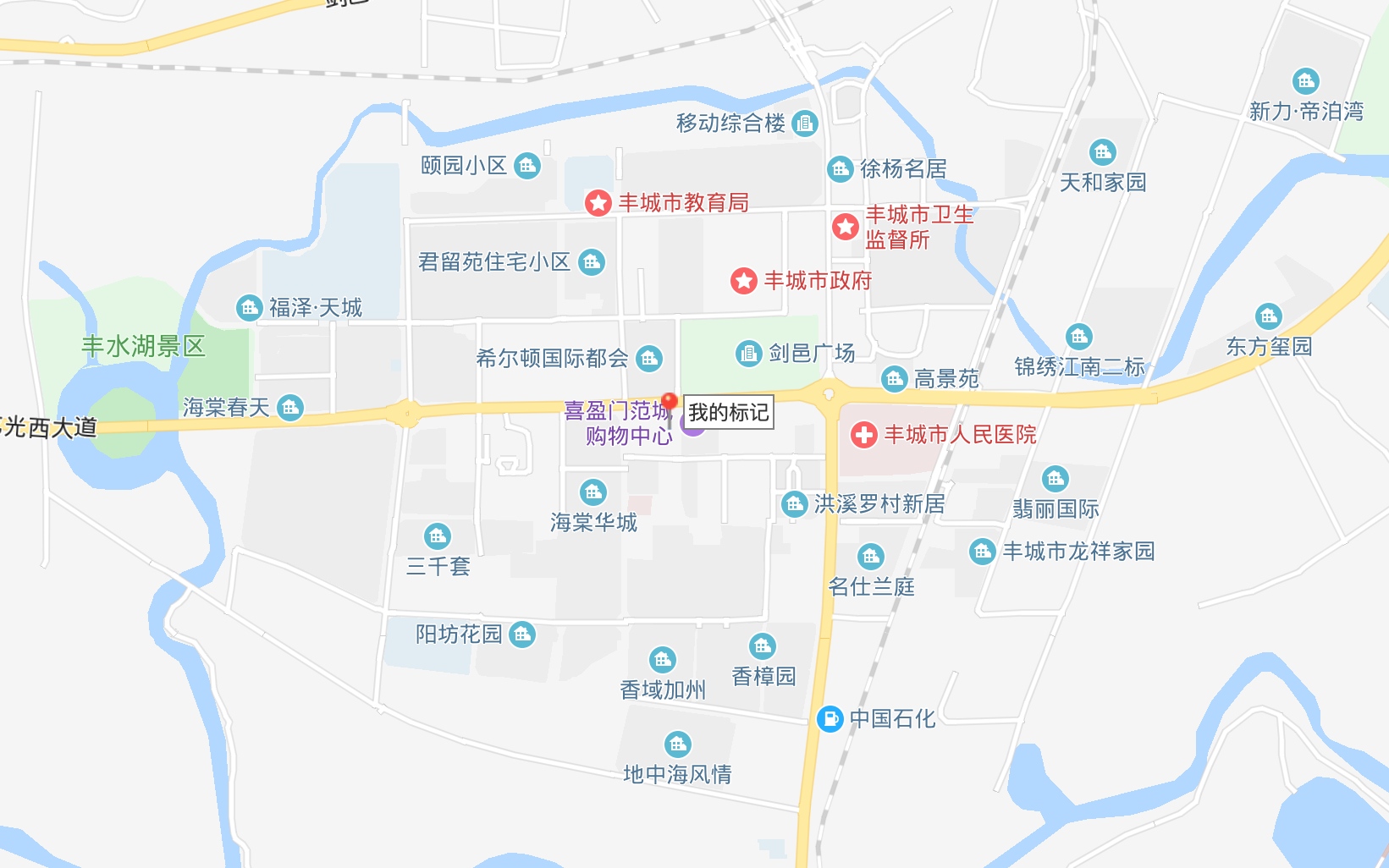Open the 新力·帝泊湾 residence marker

point(1306,81)
